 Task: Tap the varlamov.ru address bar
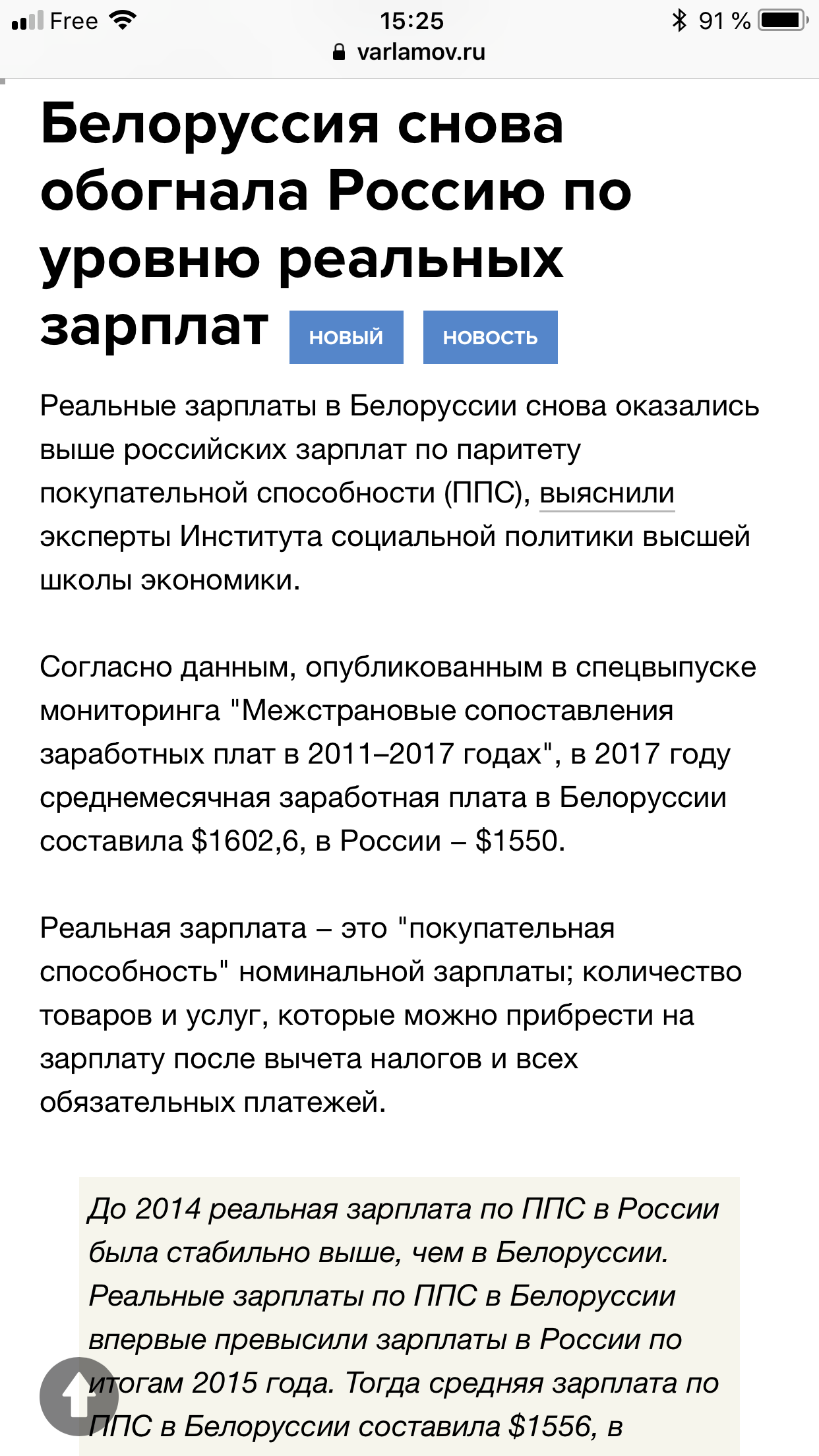point(410,52)
